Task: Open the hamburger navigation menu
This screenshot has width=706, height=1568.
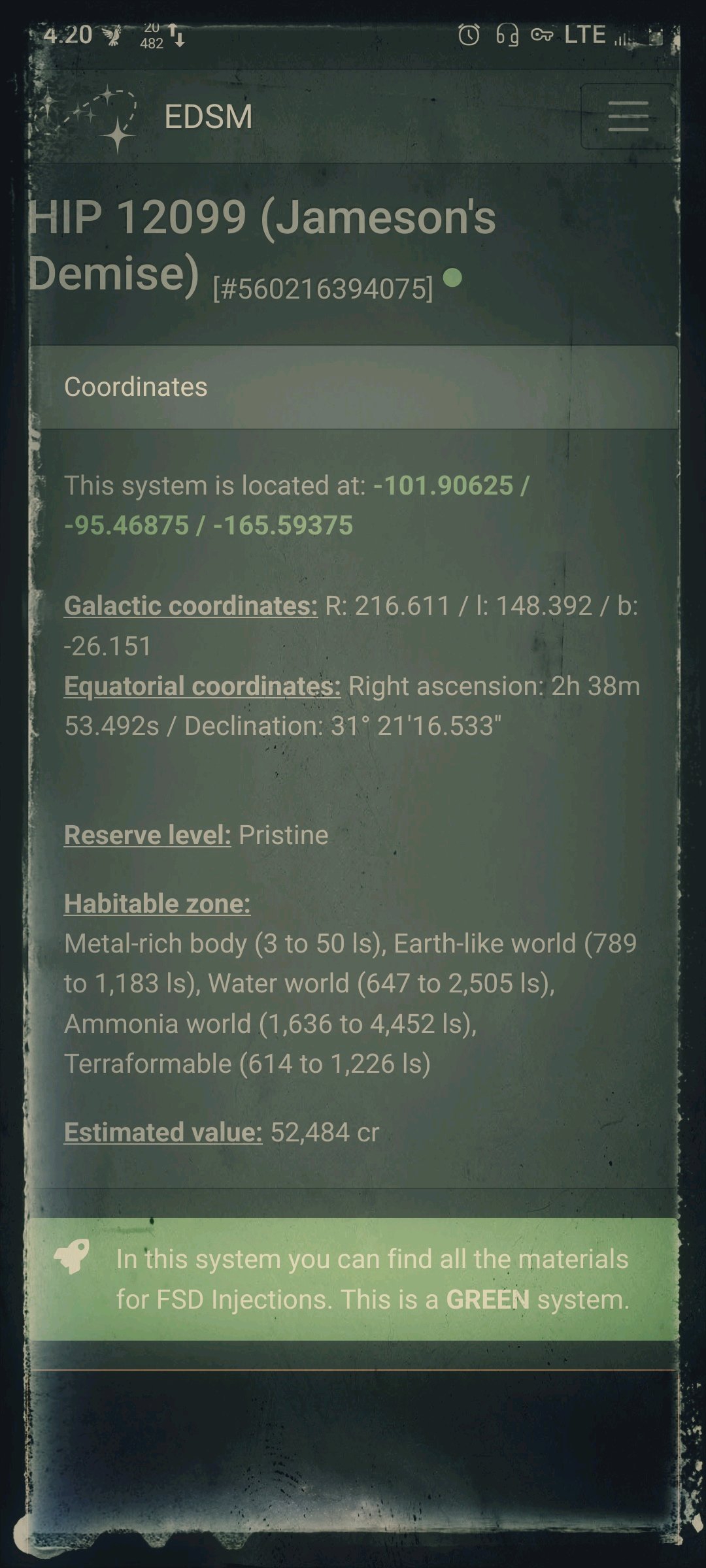Action: [x=628, y=116]
